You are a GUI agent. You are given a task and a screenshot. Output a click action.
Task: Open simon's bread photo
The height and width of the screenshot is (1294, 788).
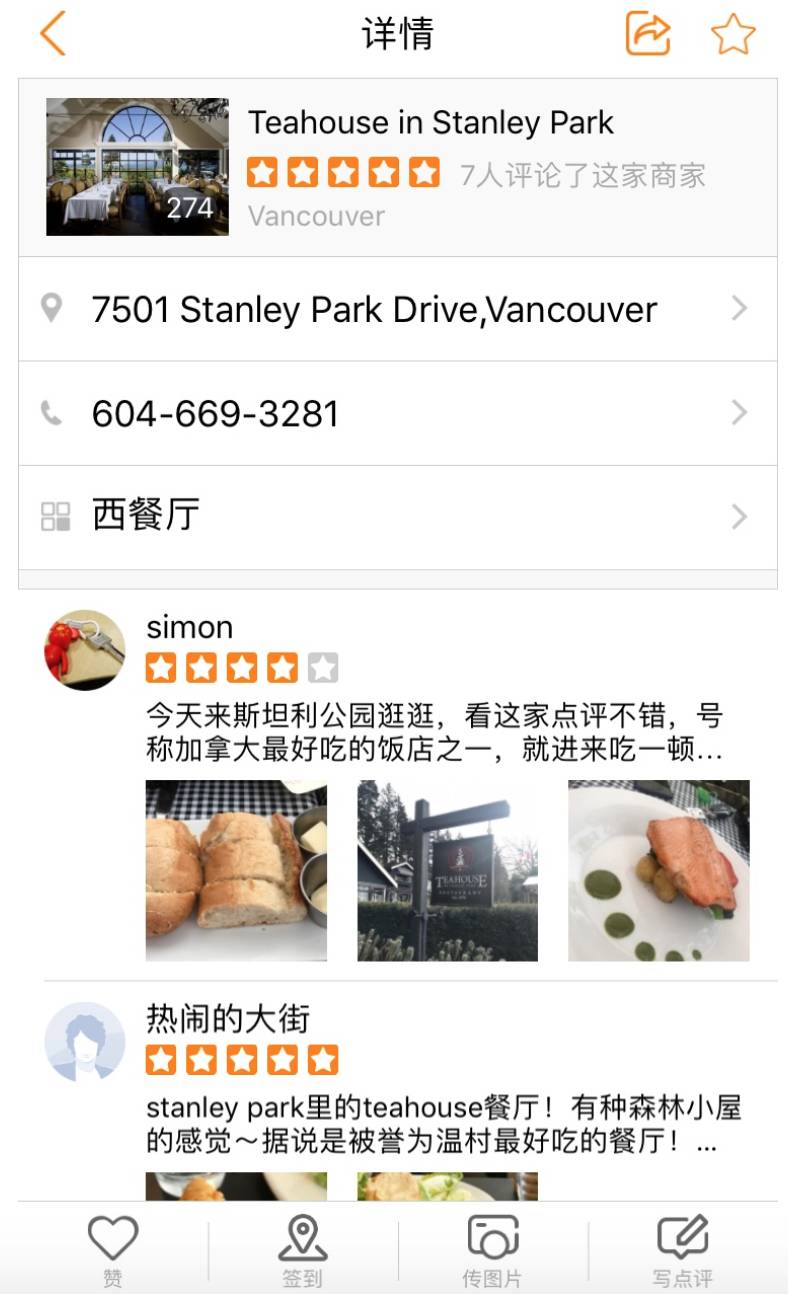point(236,870)
